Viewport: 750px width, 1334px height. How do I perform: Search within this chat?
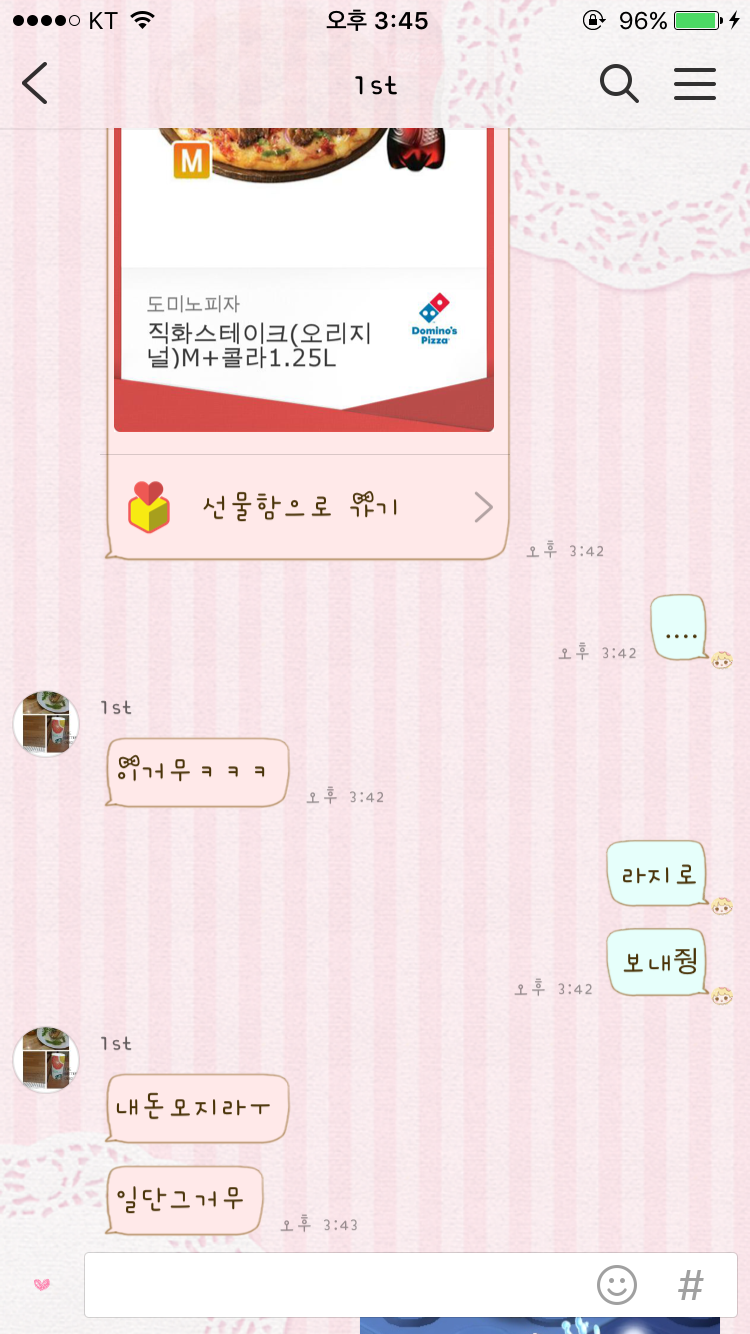619,84
